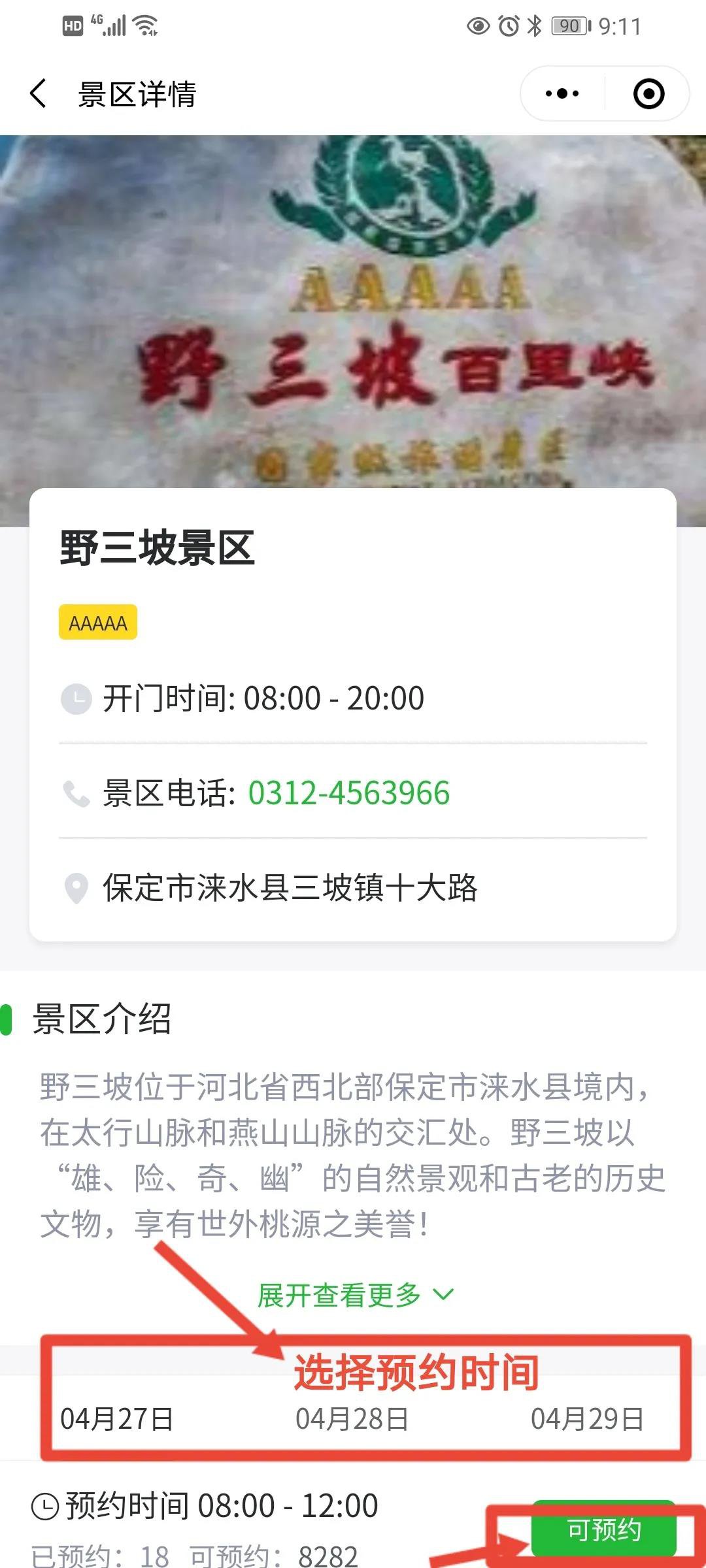This screenshot has height=1568, width=706.
Task: Close the mini program via circle icon
Action: (648, 93)
